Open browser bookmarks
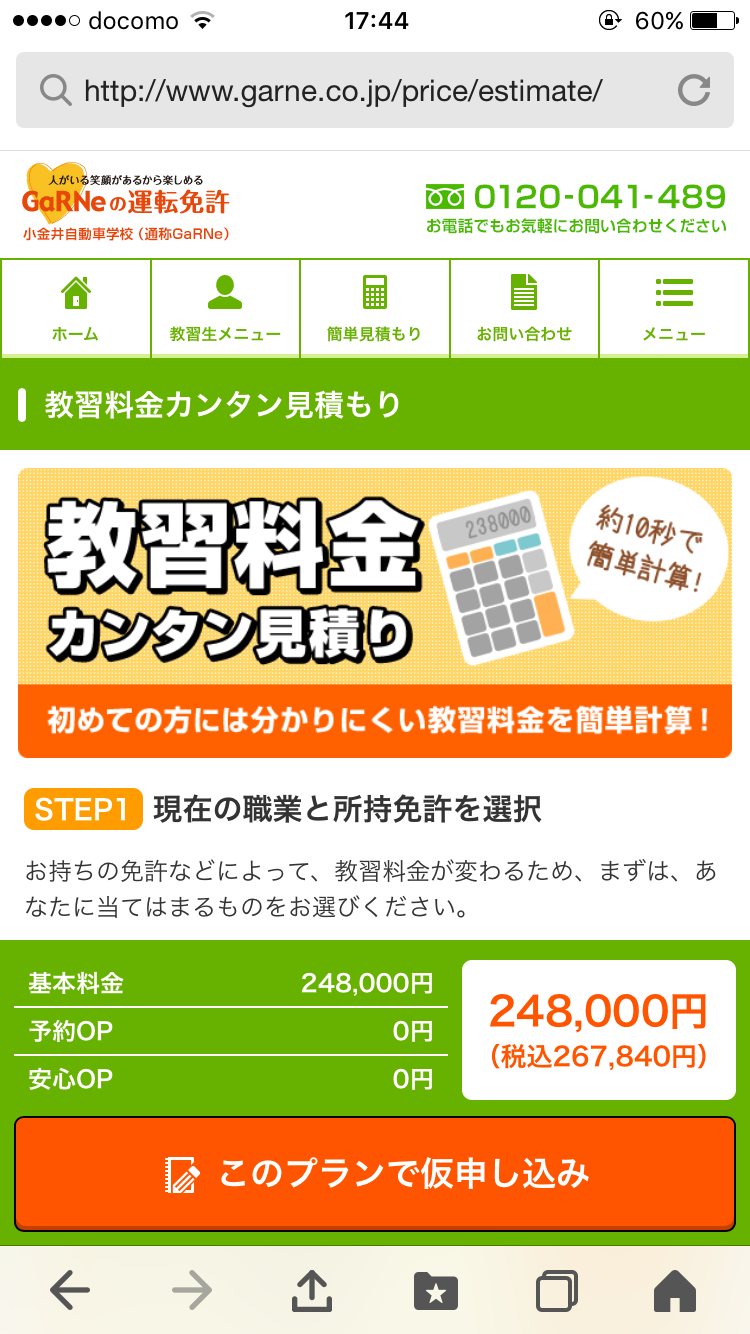The height and width of the screenshot is (1334, 750). click(x=436, y=1291)
